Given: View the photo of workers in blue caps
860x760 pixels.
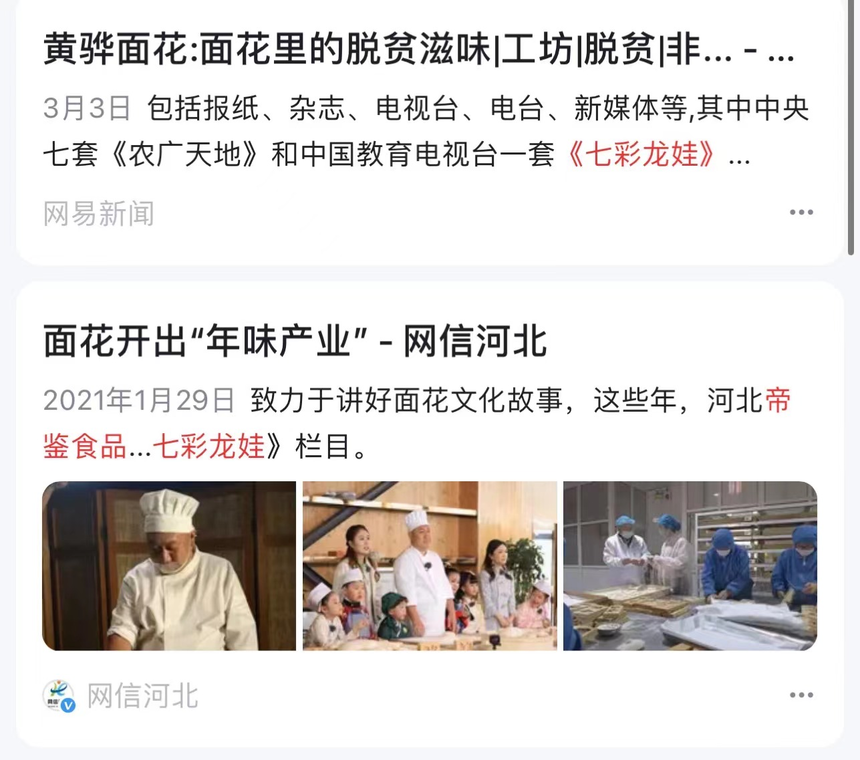Looking at the screenshot, I should point(690,566).
